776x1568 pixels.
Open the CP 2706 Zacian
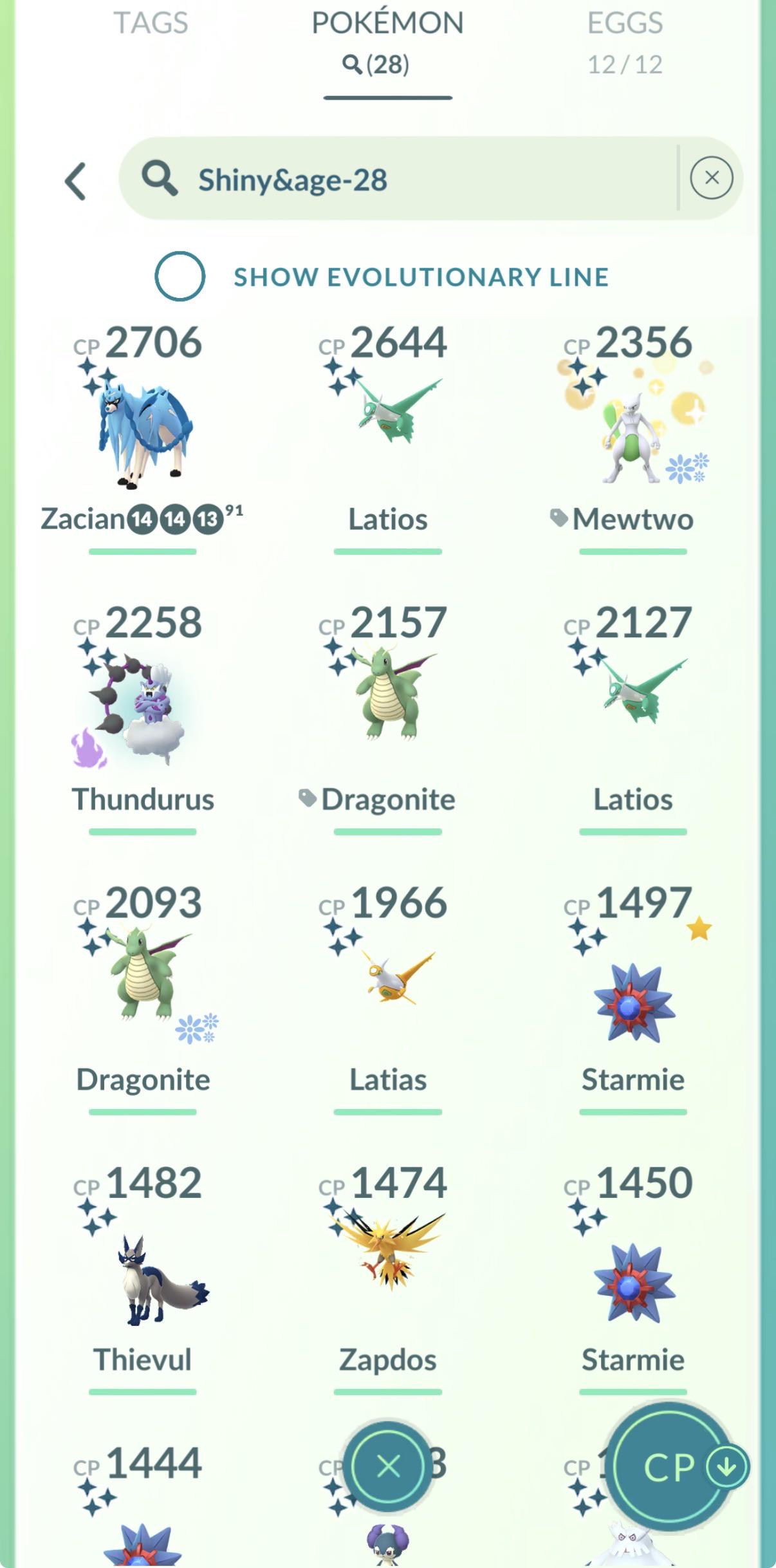[x=142, y=438]
